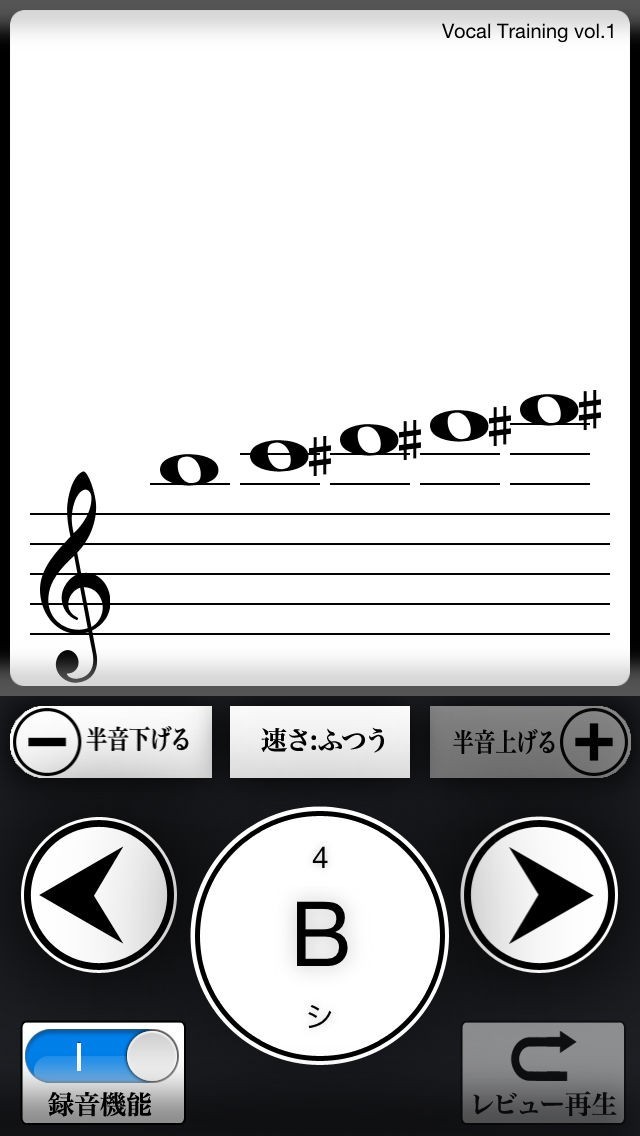This screenshot has width=640, height=1136.
Task: Raise the pitch by a semitone (半音上げる)
Action: [529, 741]
